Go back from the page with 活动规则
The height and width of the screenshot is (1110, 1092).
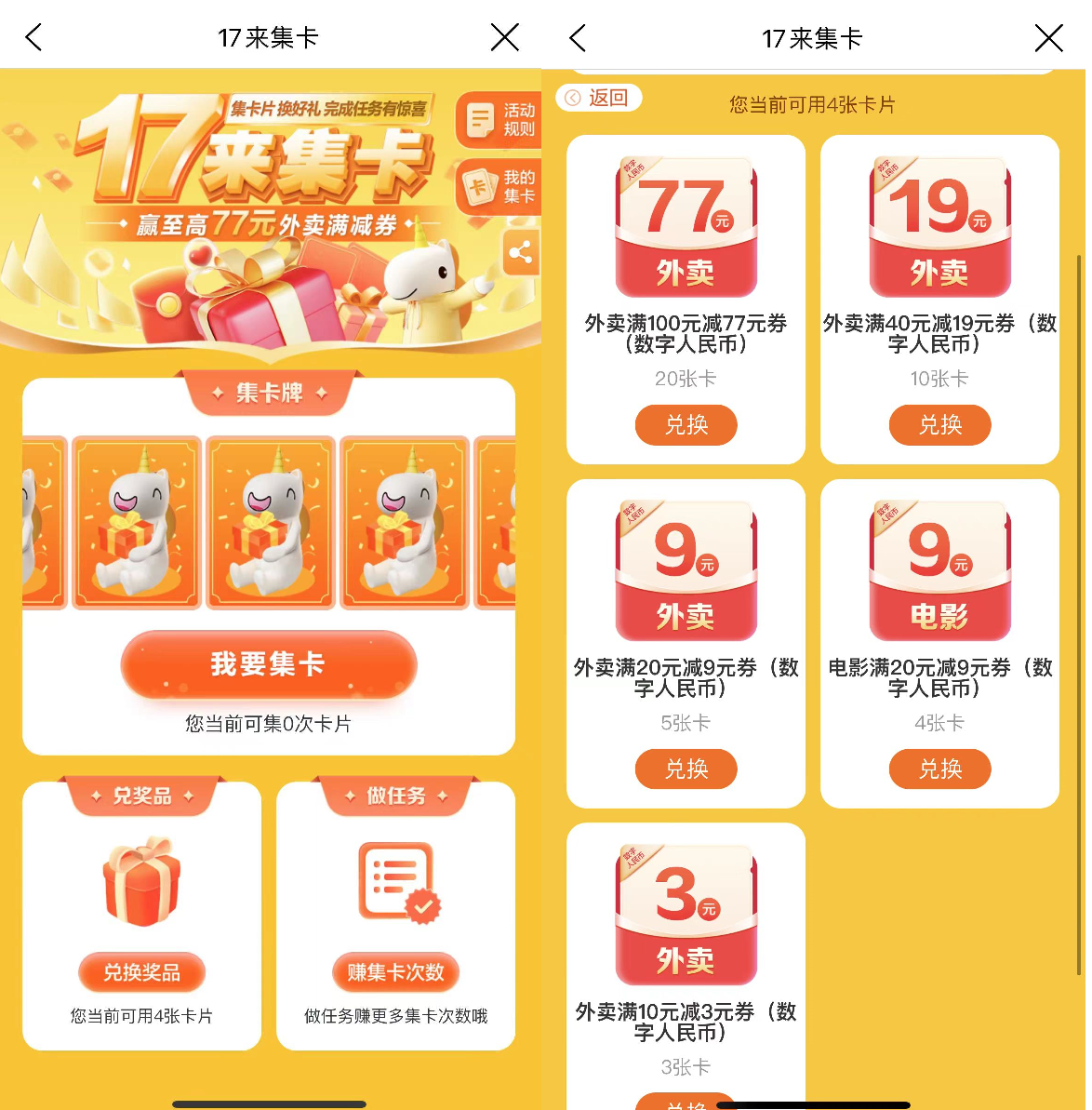pos(34,37)
